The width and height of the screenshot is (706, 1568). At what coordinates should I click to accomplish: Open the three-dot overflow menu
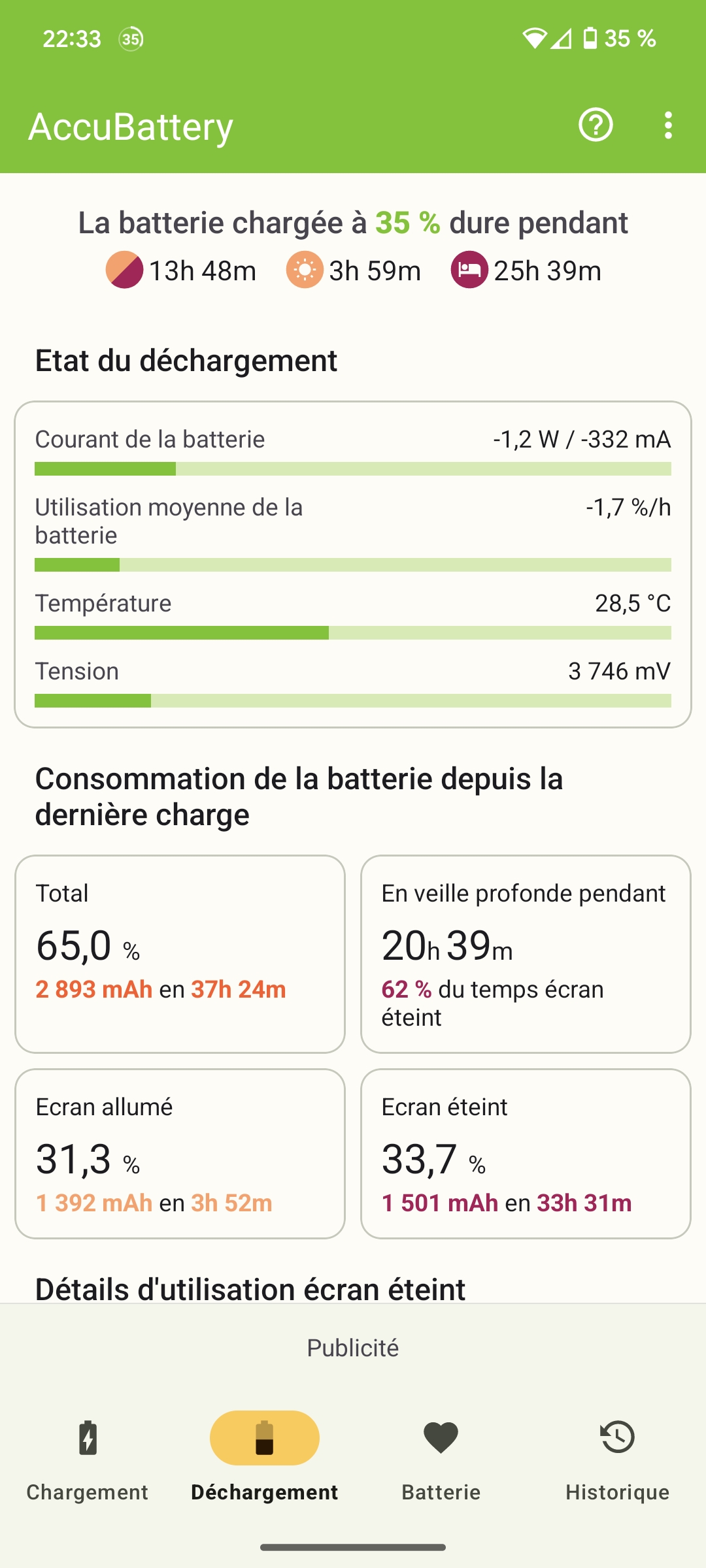click(667, 125)
